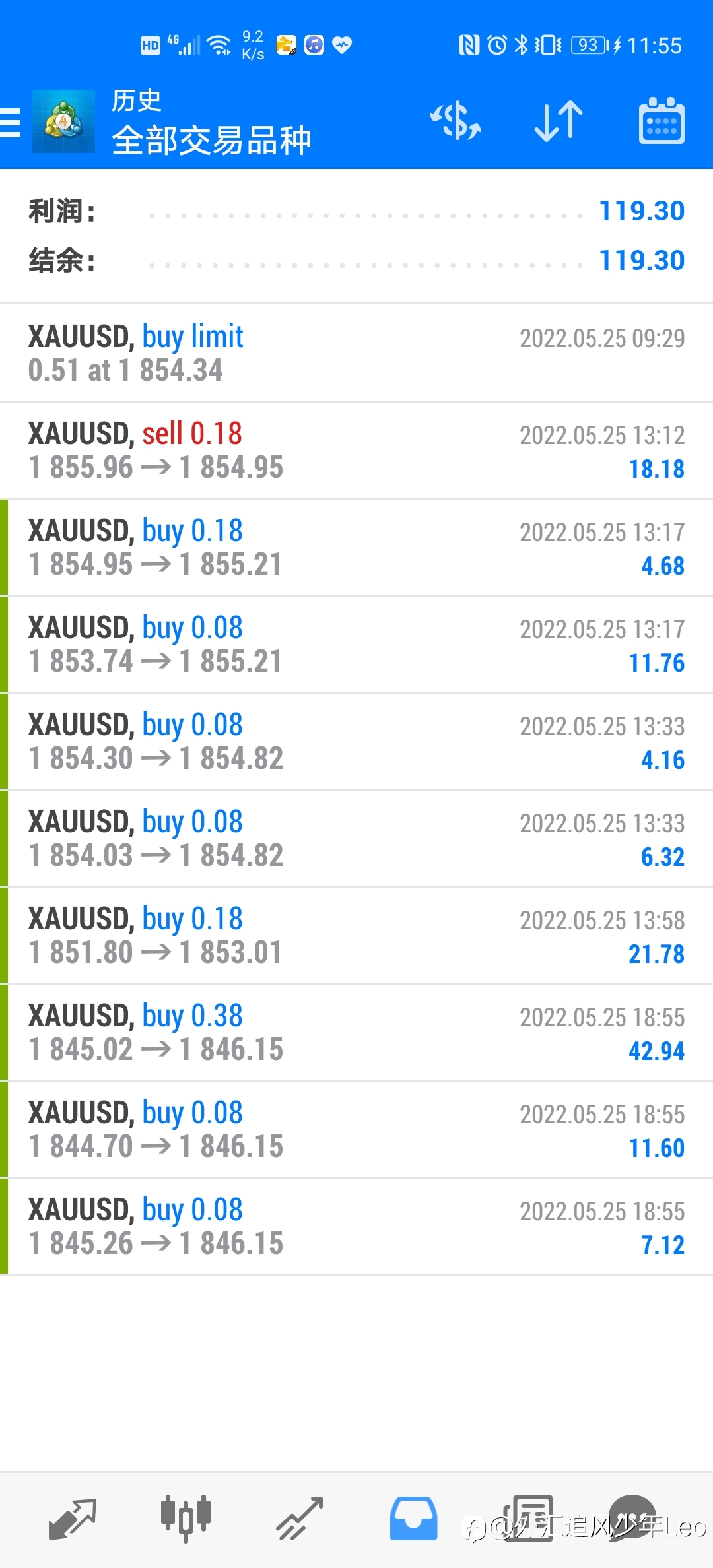Expand the buy 0.18 trade with 21.78 profit
Image resolution: width=713 pixels, height=1568 pixels.
(x=356, y=935)
